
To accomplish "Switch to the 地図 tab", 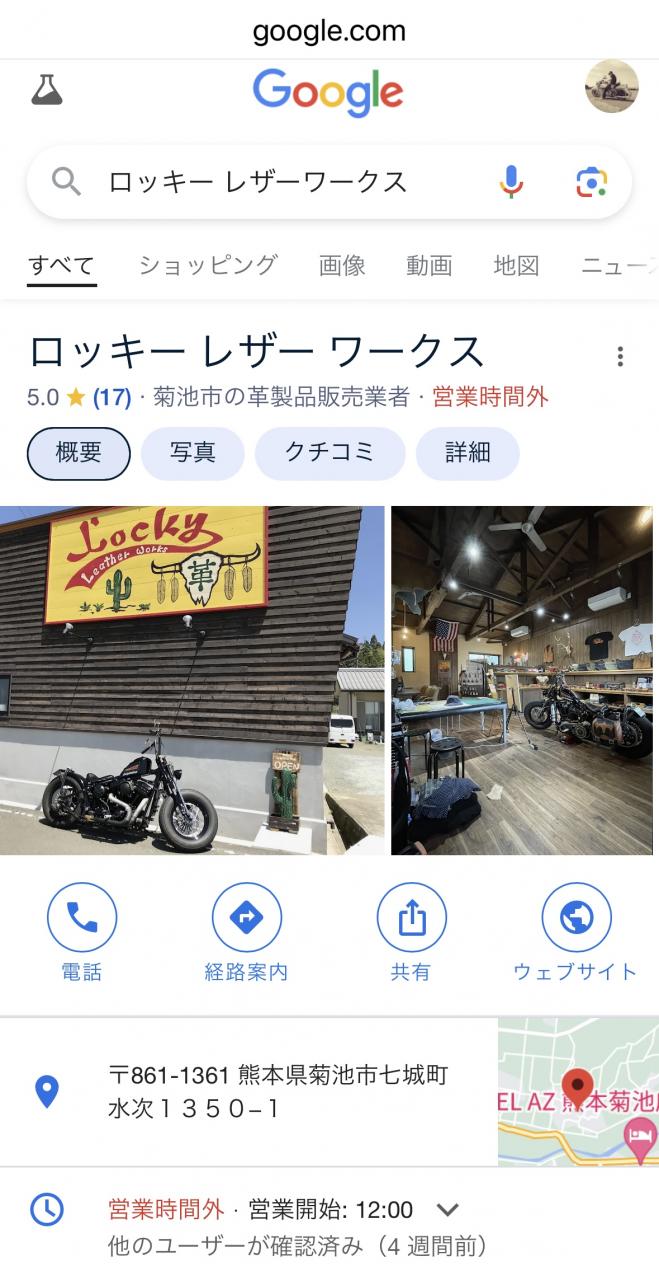I will pyautogui.click(x=516, y=265).
